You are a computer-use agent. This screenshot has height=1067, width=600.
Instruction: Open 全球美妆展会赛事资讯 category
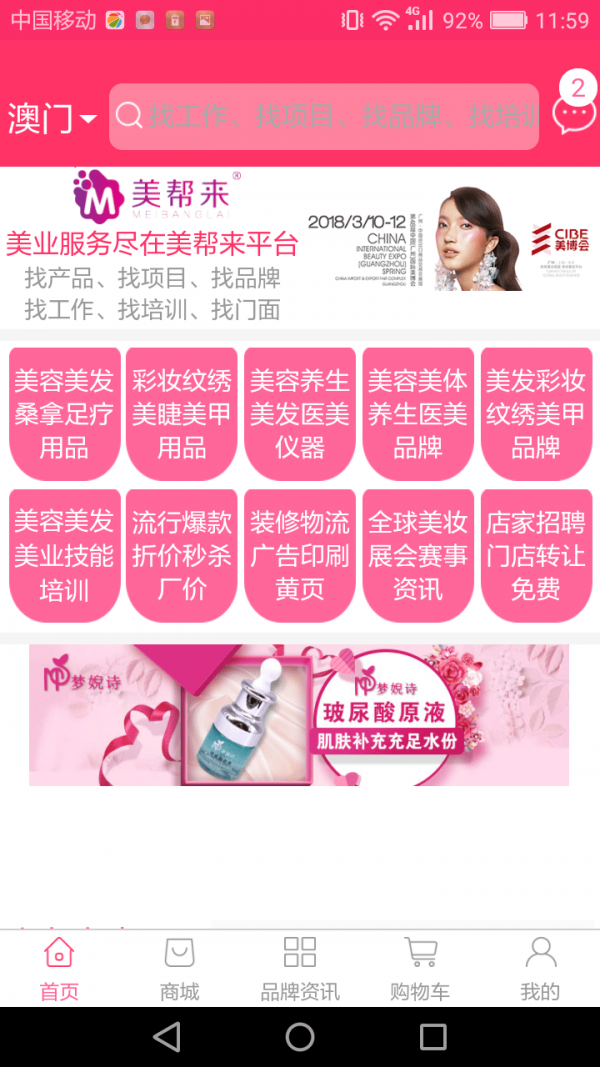(x=418, y=555)
